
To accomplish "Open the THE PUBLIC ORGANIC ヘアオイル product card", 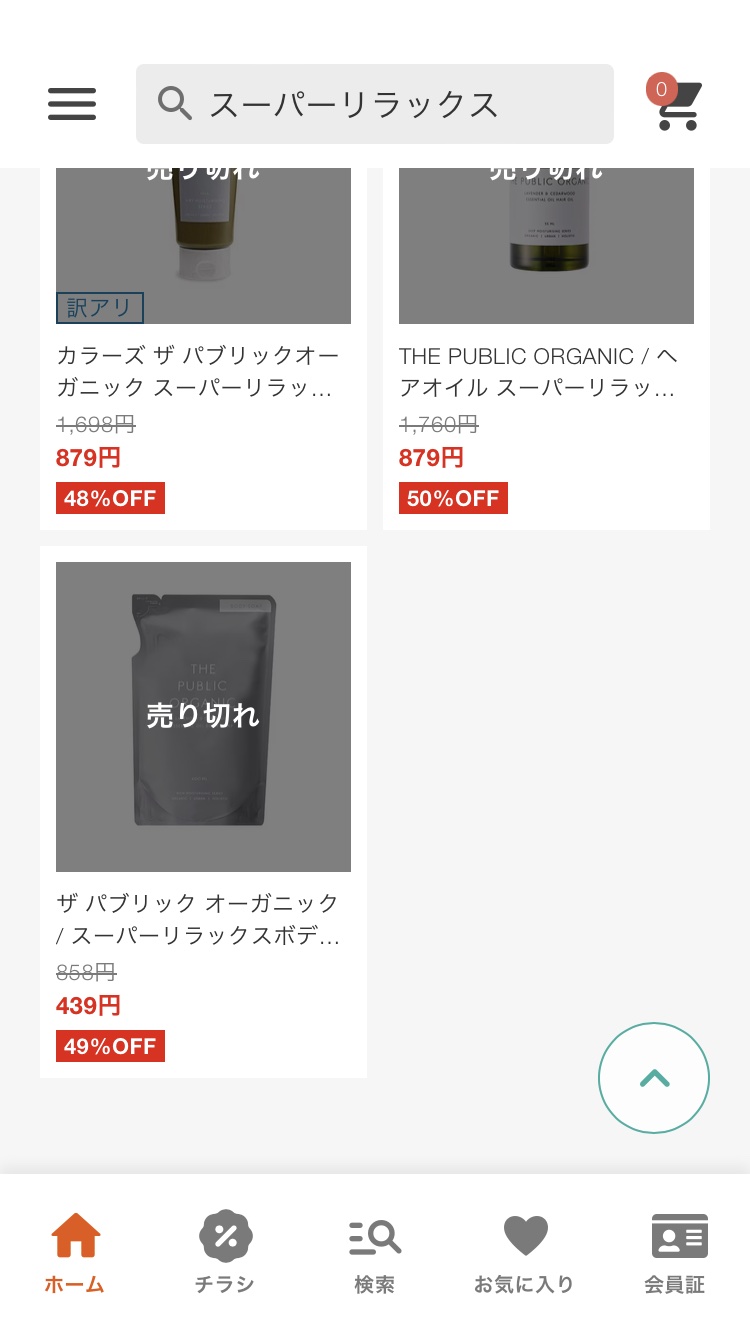I will (546, 372).
